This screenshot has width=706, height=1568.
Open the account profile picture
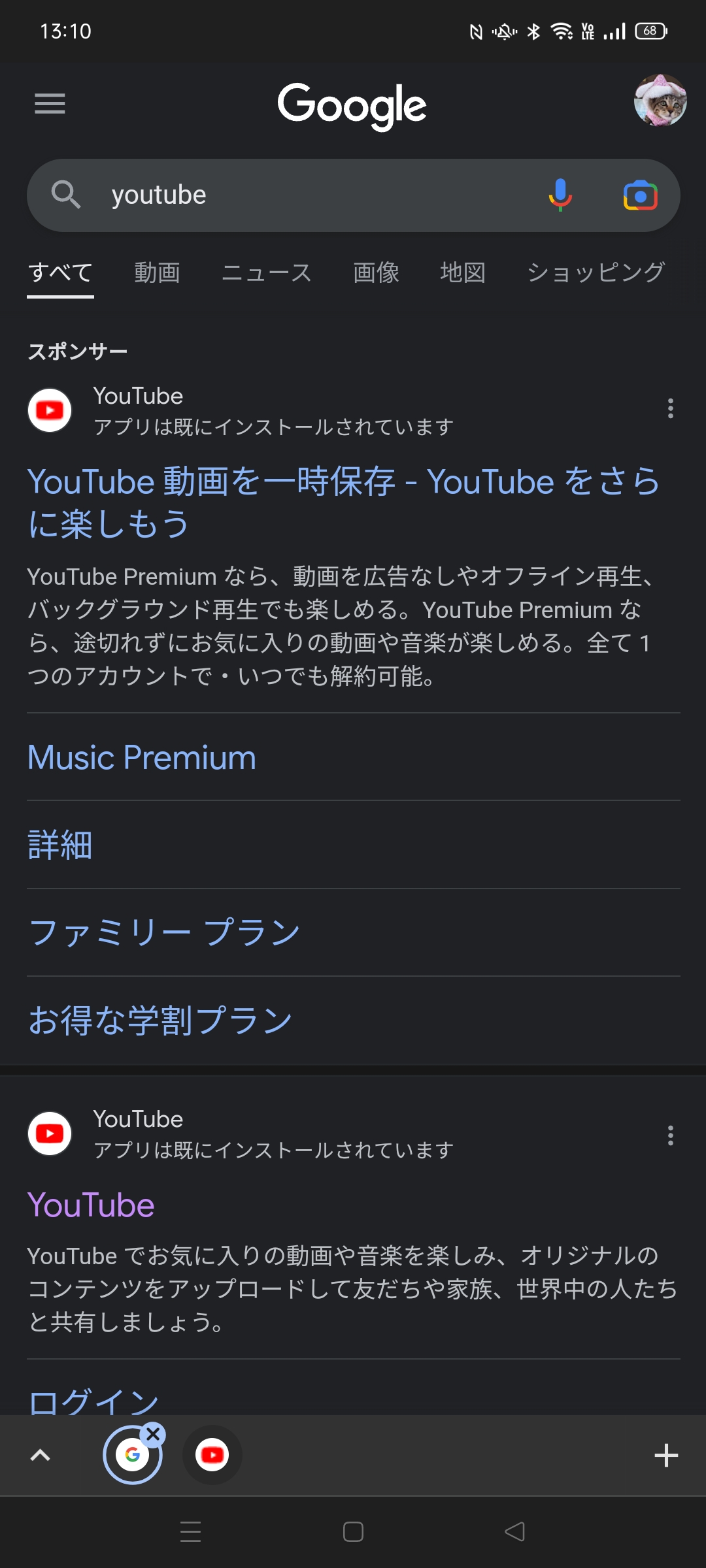660,101
